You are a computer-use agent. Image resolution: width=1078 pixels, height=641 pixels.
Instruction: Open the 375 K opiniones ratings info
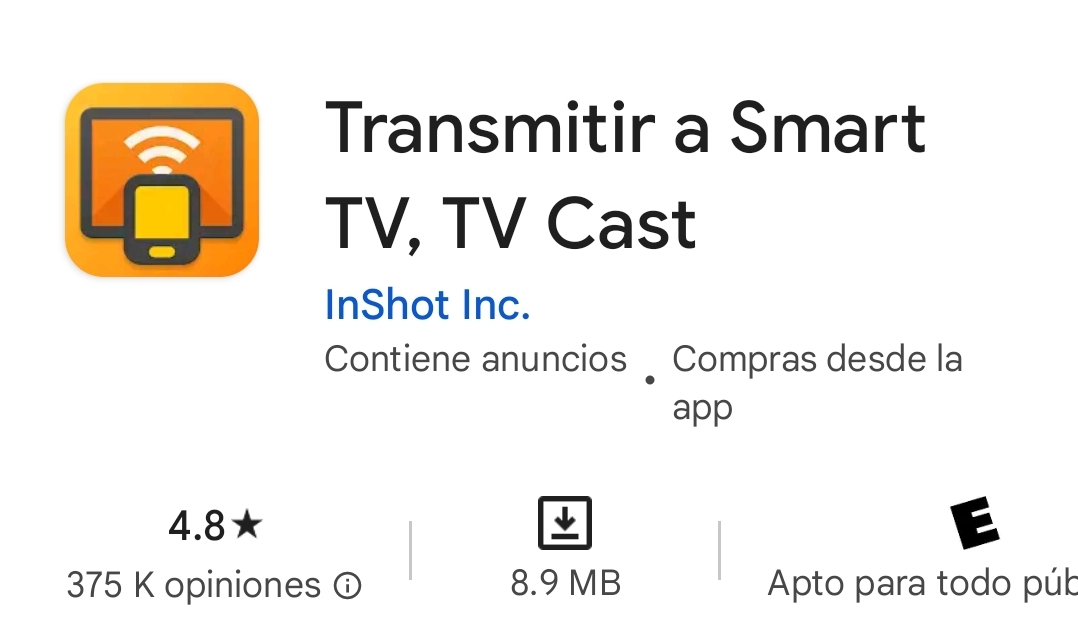pyautogui.click(x=347, y=586)
